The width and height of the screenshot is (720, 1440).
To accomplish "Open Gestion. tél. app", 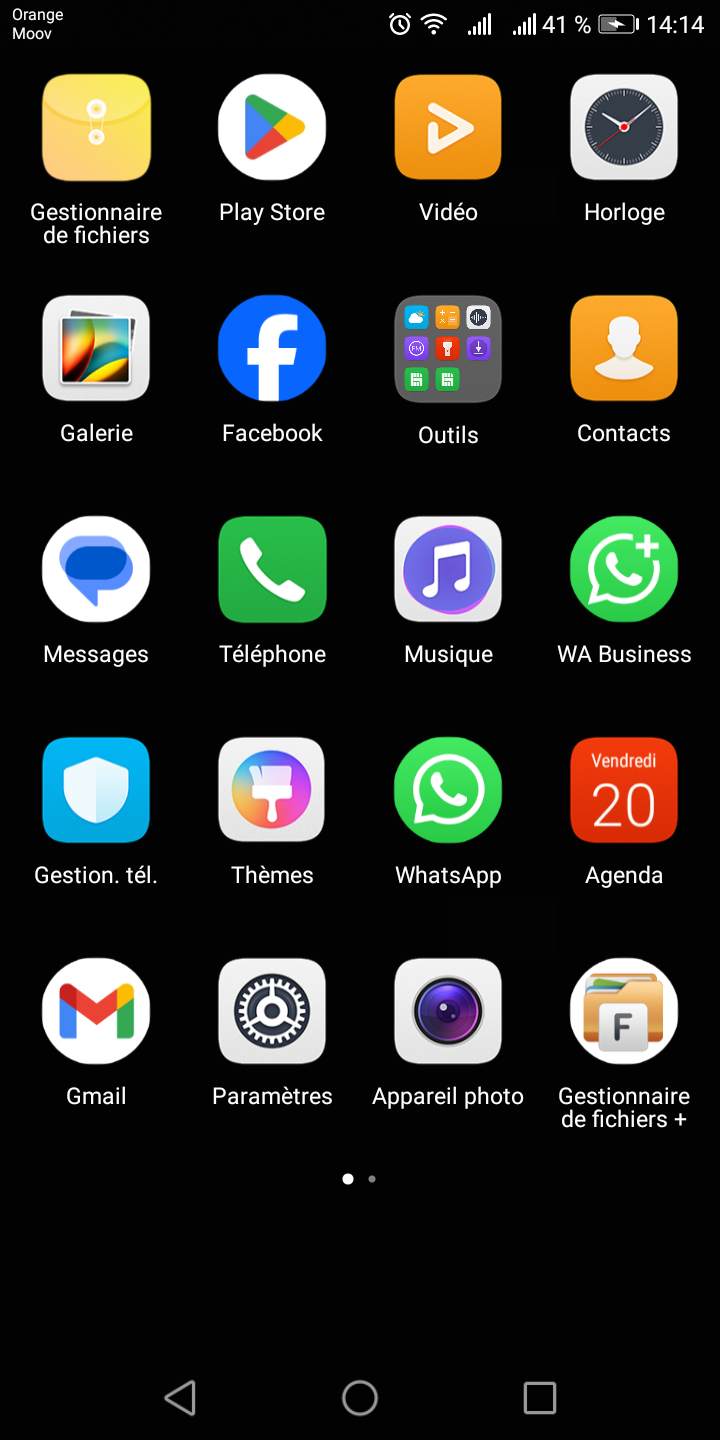I will 96,790.
